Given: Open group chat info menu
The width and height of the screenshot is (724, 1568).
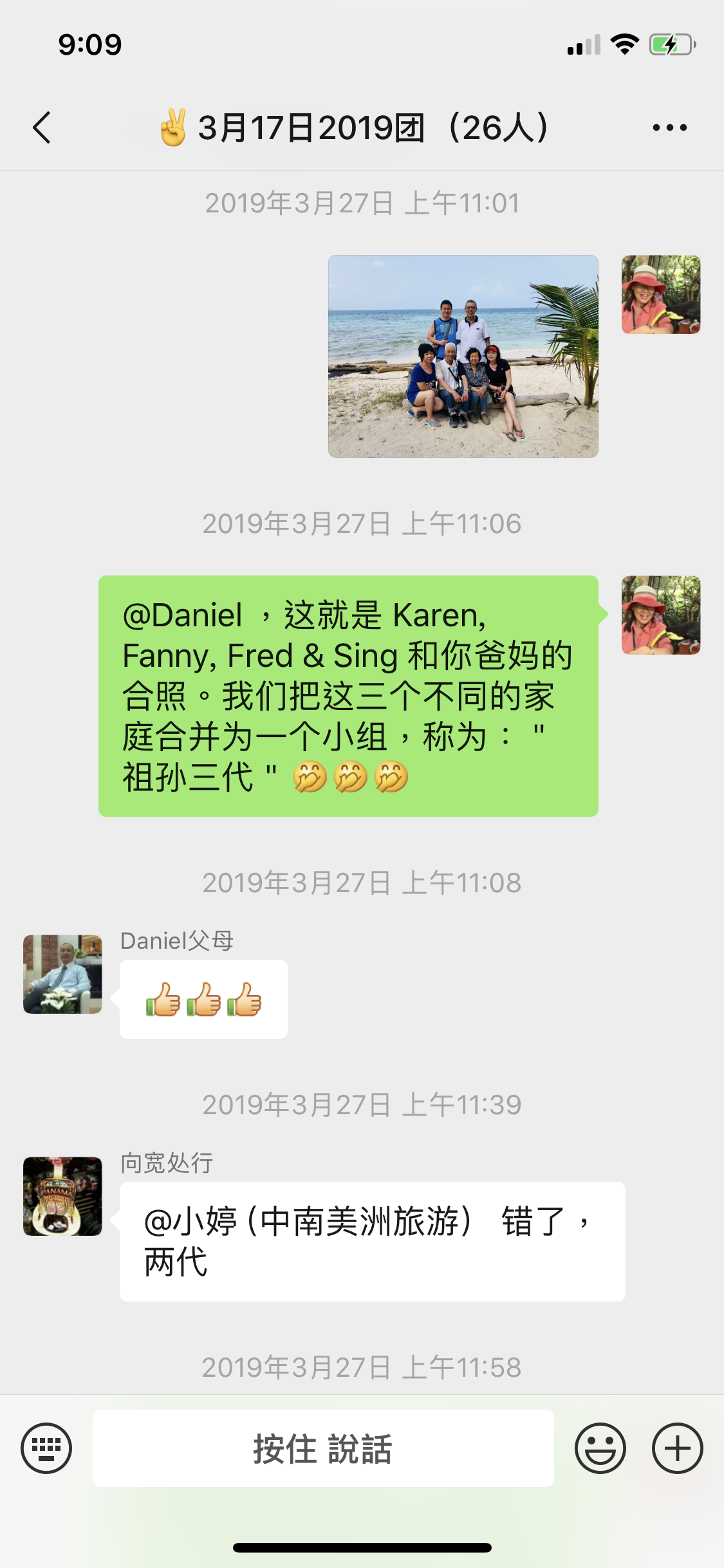Looking at the screenshot, I should [x=669, y=127].
